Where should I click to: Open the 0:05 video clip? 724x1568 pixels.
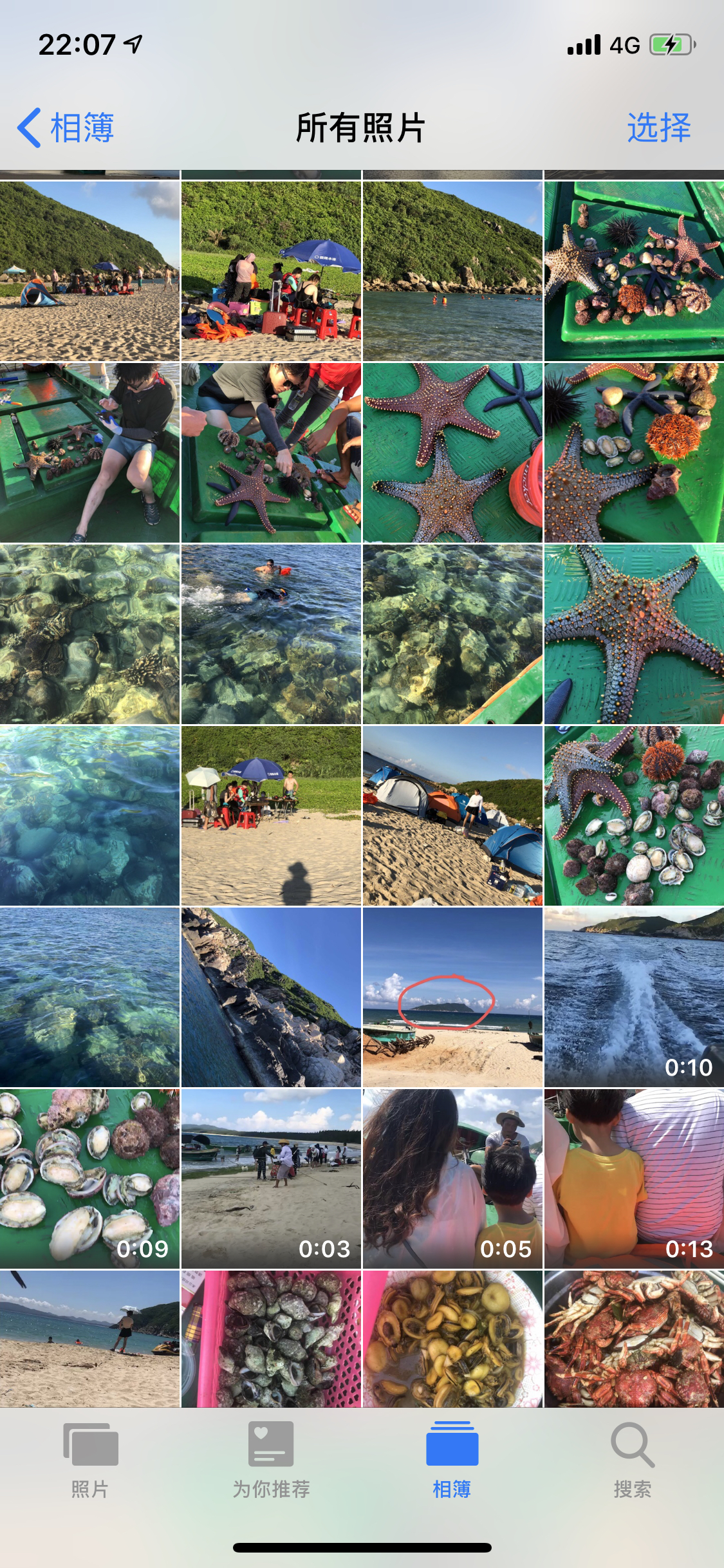(x=452, y=1179)
